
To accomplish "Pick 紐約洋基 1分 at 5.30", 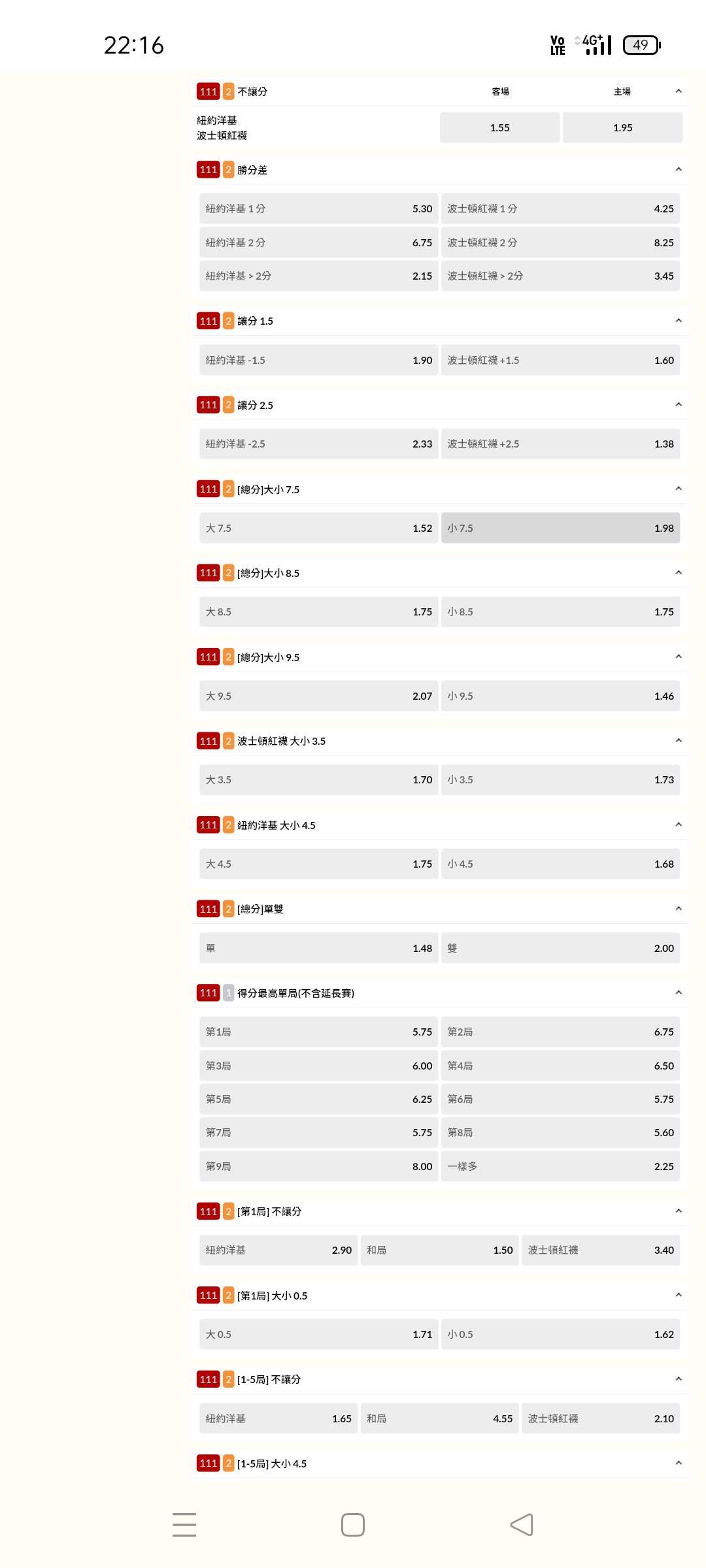I will [318, 208].
